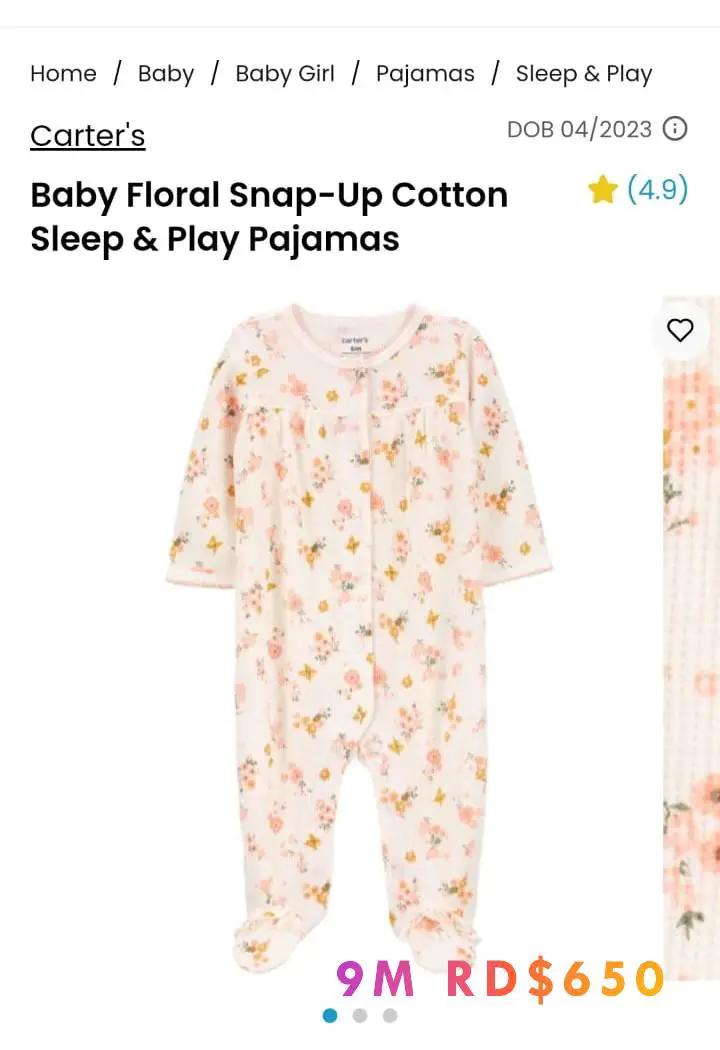
Task: Add pajamas to favorites with heart icon
Action: pos(680,331)
